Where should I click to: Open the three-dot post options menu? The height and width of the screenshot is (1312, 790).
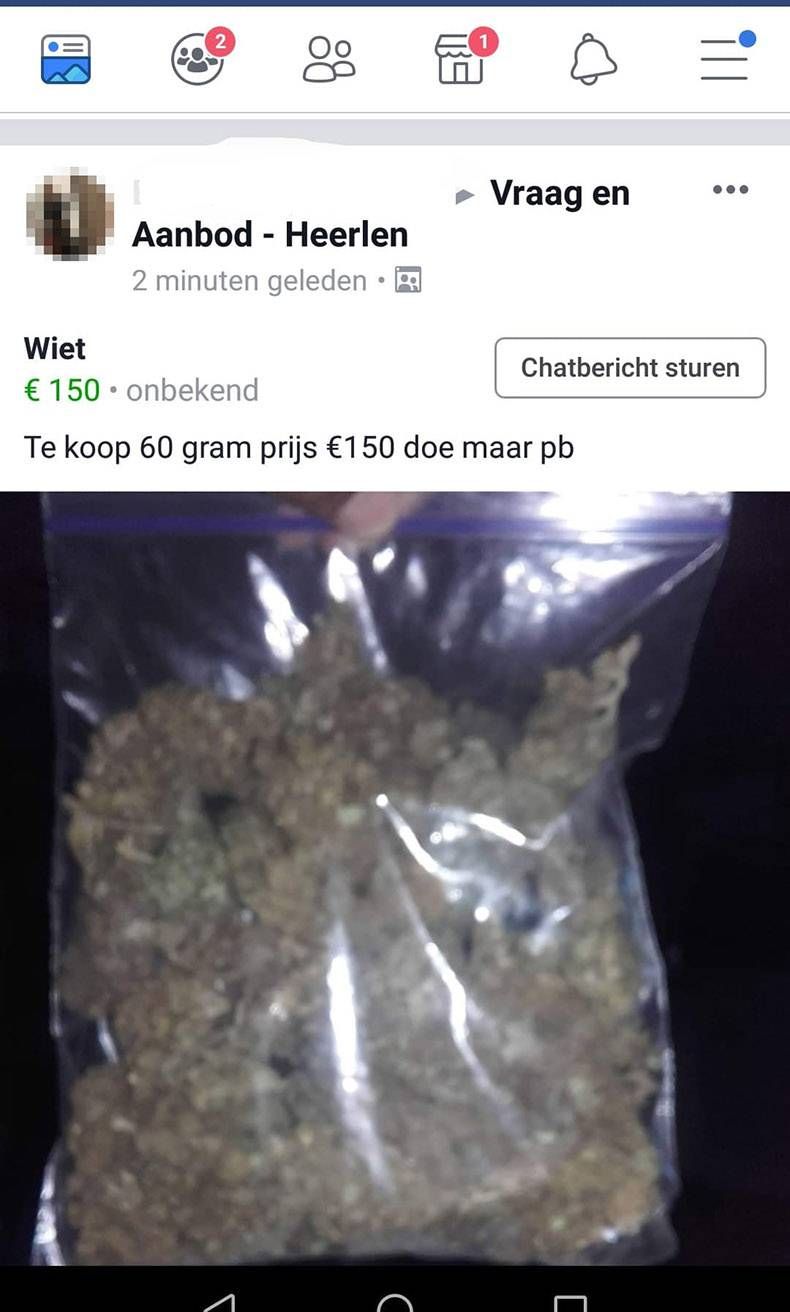(730, 190)
